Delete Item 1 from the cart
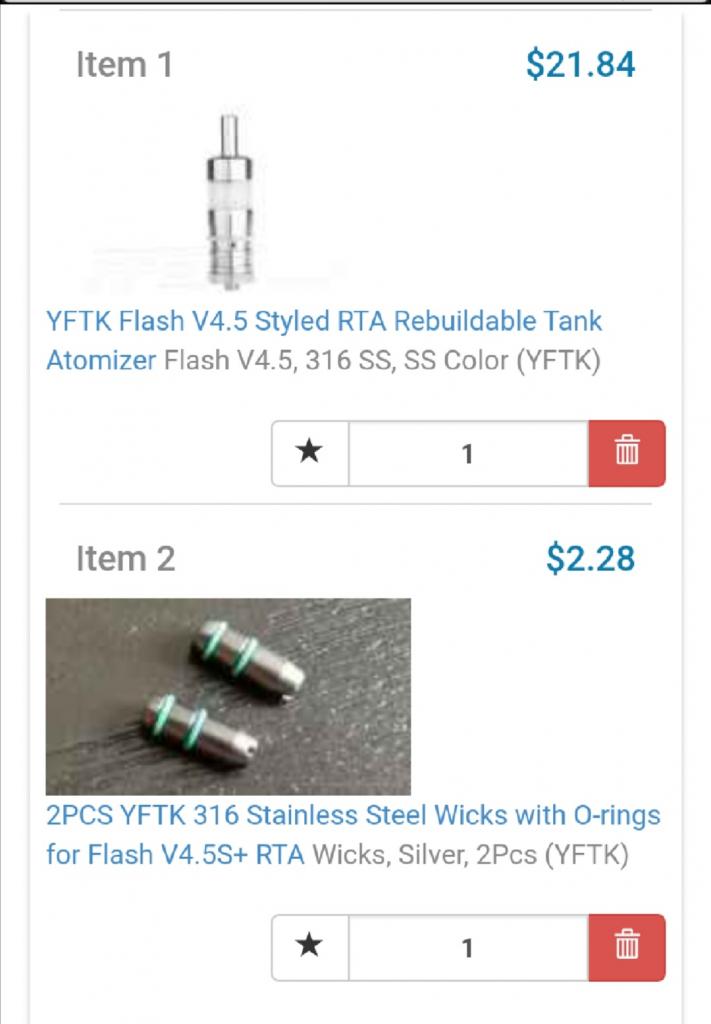 pyautogui.click(x=627, y=453)
